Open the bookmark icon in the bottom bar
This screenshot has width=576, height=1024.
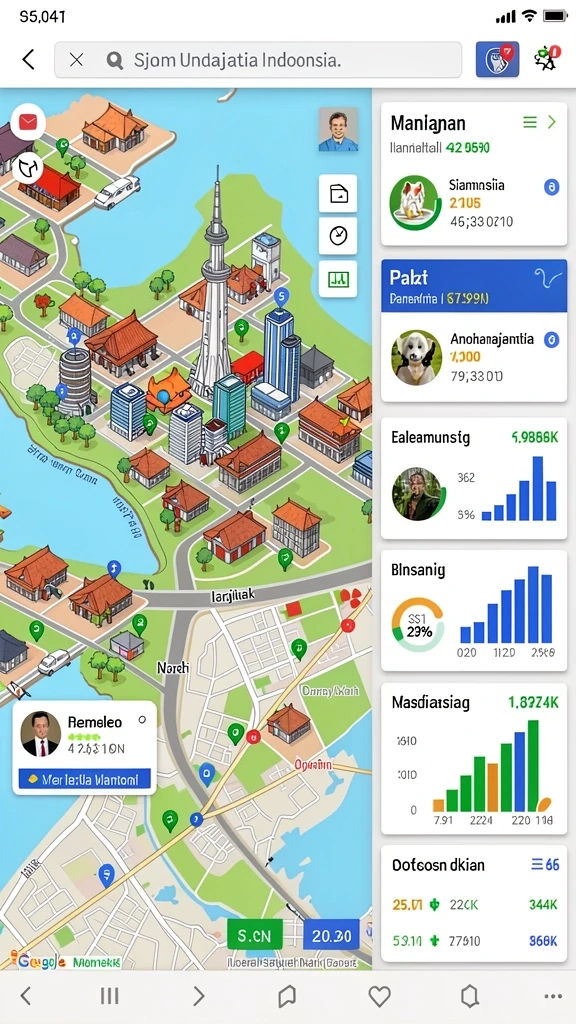coord(287,996)
